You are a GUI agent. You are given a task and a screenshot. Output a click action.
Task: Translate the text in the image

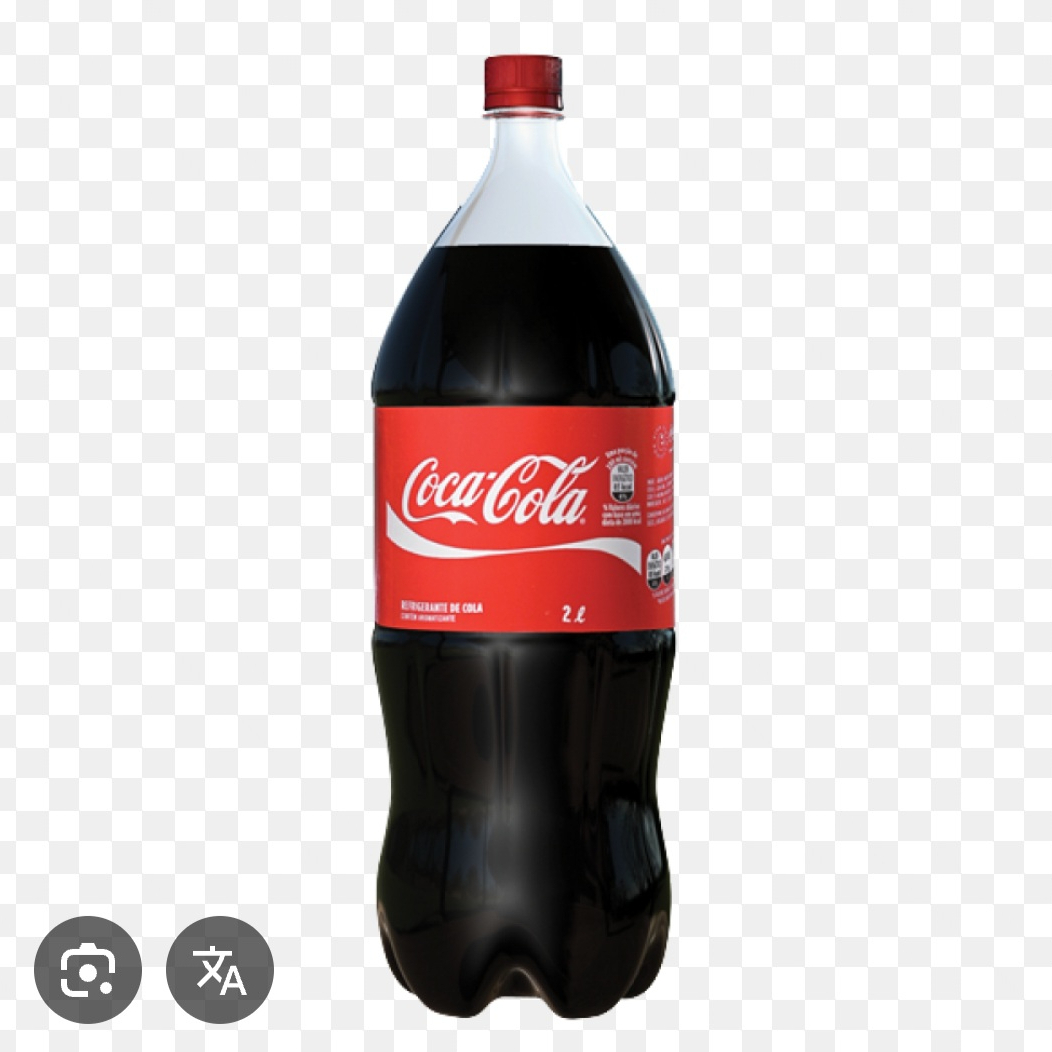(x=220, y=969)
